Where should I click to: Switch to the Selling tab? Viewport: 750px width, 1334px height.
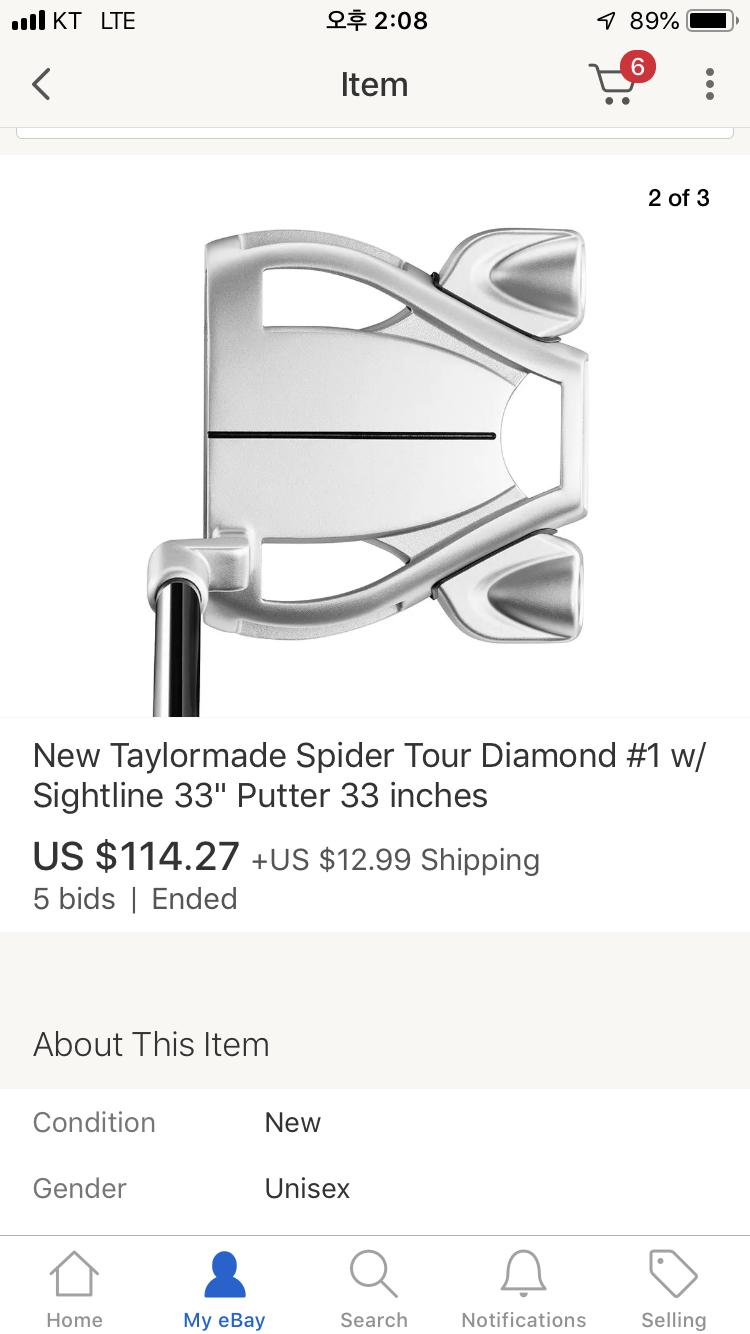[673, 1288]
